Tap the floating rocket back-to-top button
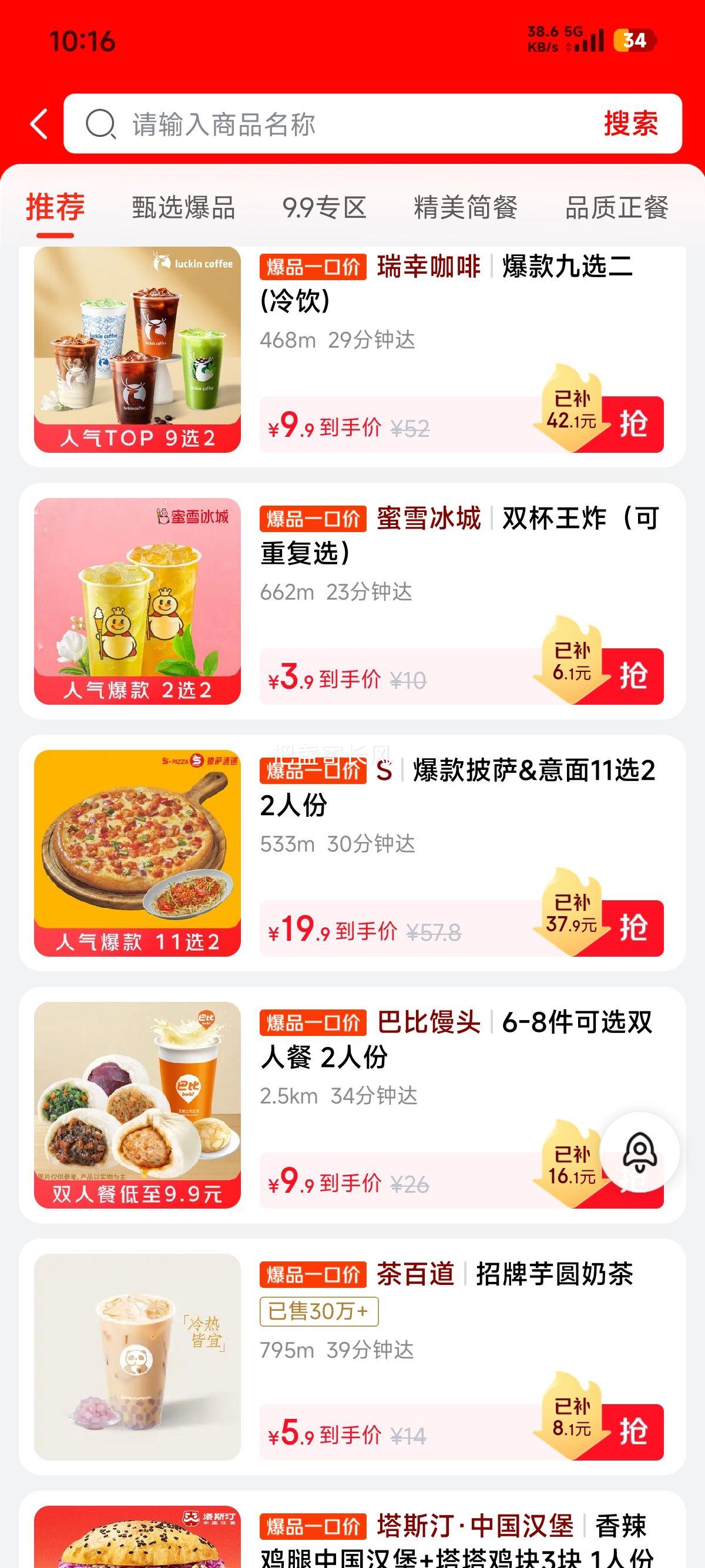Image resolution: width=705 pixels, height=1568 pixels. 639,1152
